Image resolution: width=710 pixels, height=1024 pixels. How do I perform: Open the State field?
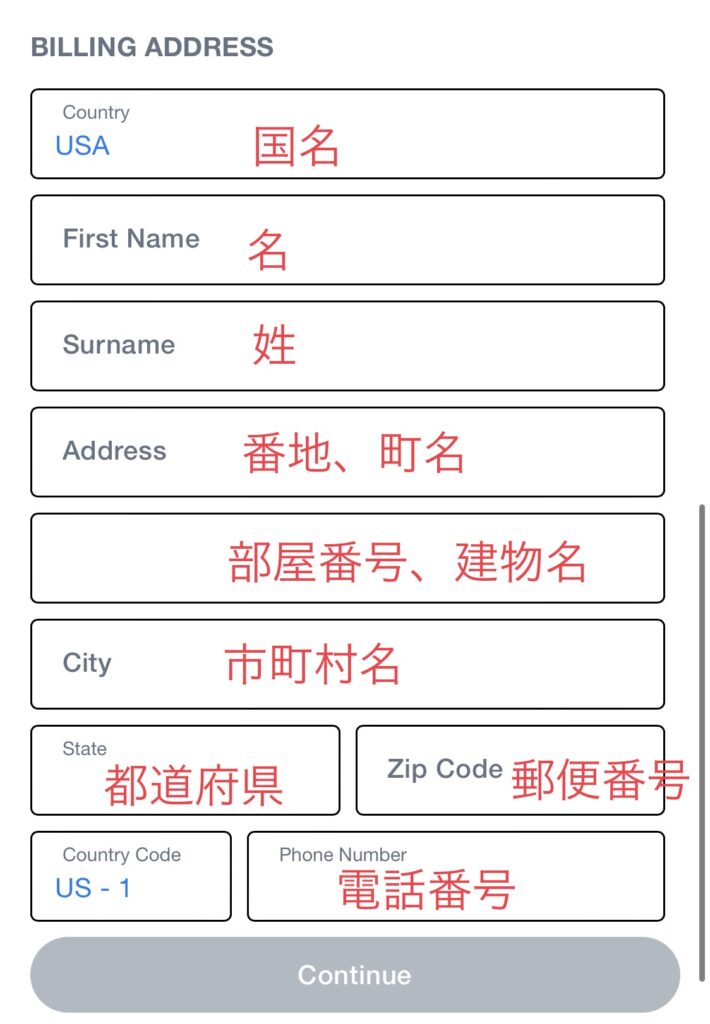[185, 770]
